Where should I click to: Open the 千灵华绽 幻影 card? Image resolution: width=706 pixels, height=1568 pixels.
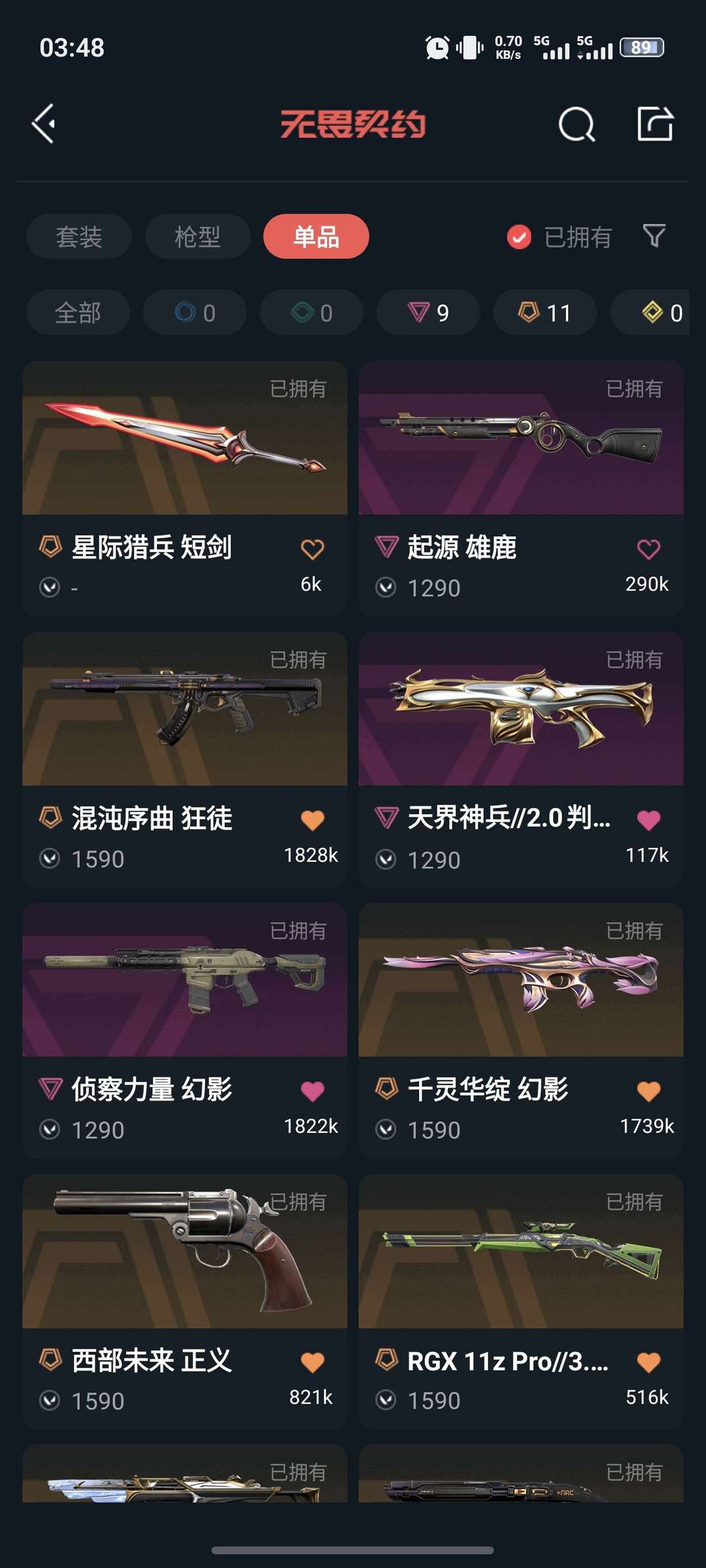coord(521,1030)
